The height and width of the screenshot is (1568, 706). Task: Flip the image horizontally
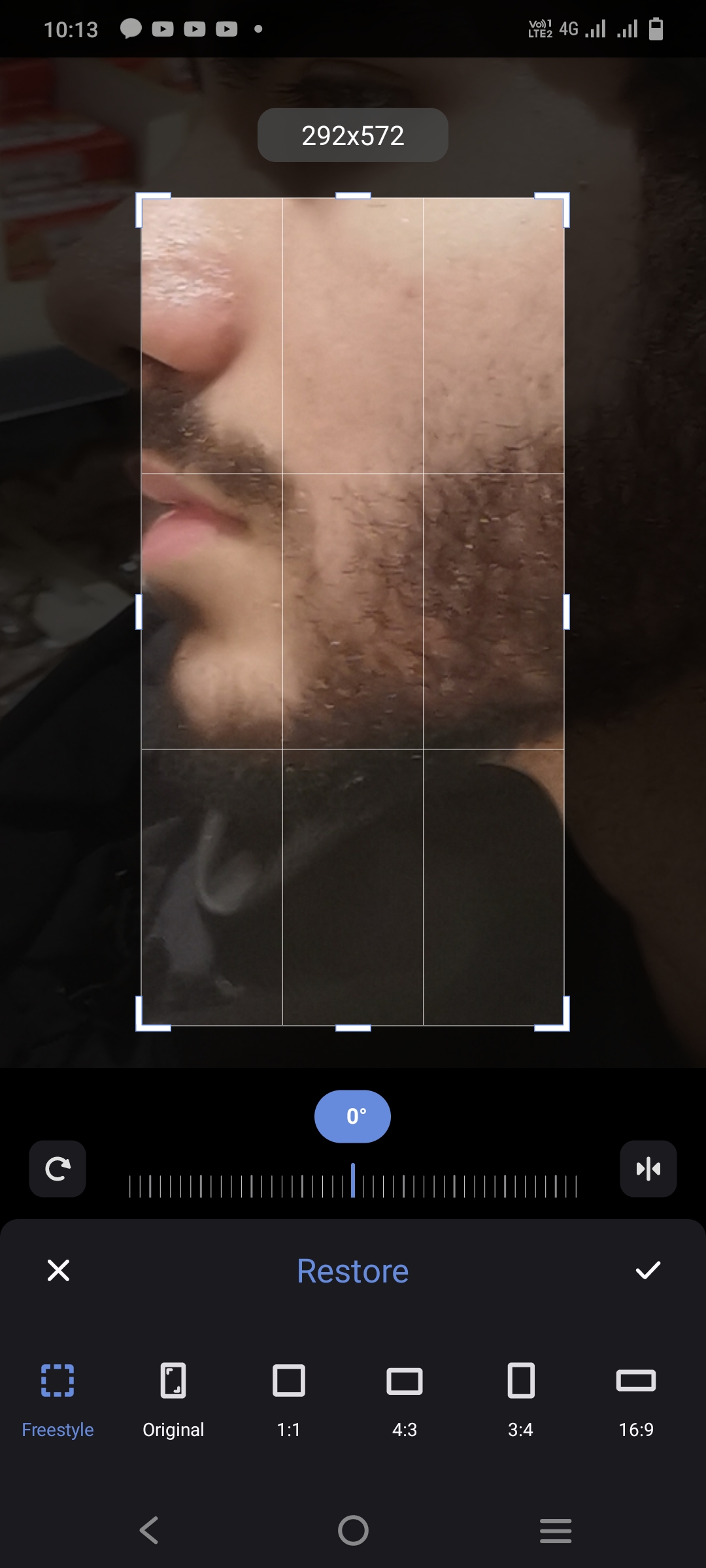[x=648, y=1169]
